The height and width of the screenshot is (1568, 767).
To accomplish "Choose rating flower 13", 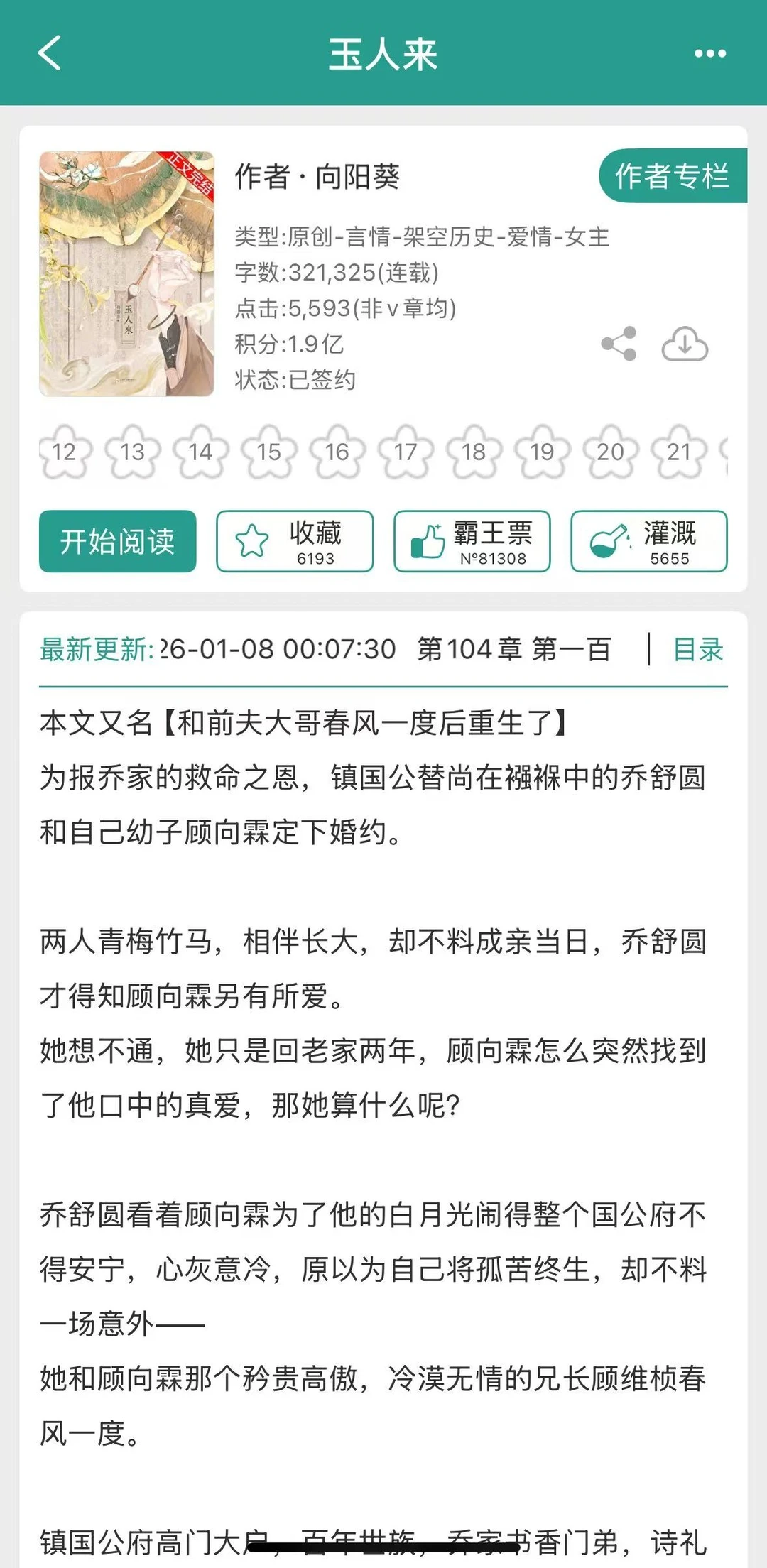I will 134,452.
